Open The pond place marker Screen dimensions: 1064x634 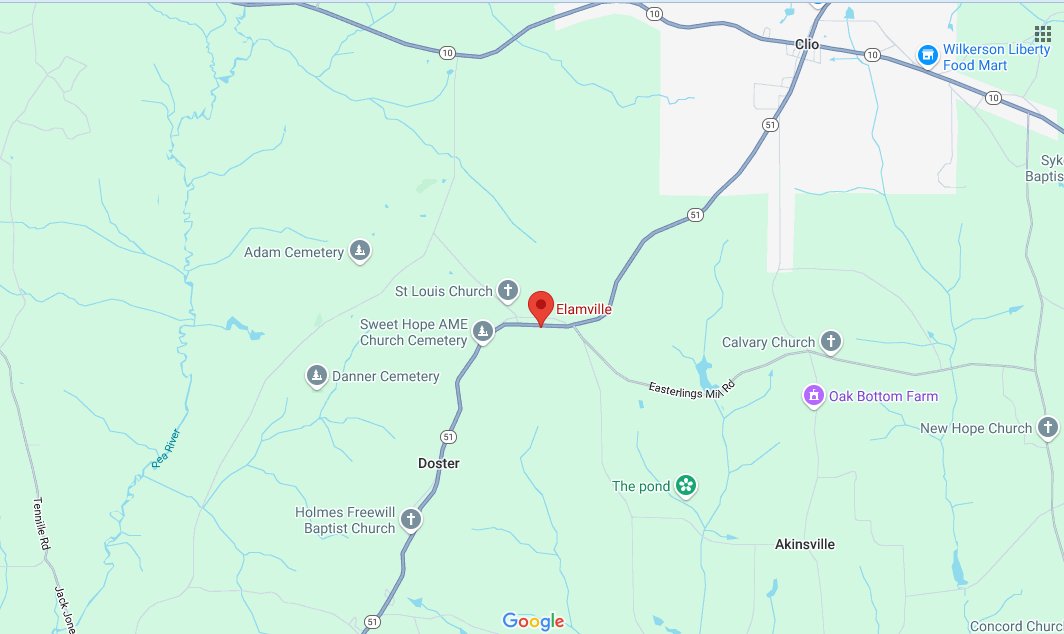click(x=686, y=486)
